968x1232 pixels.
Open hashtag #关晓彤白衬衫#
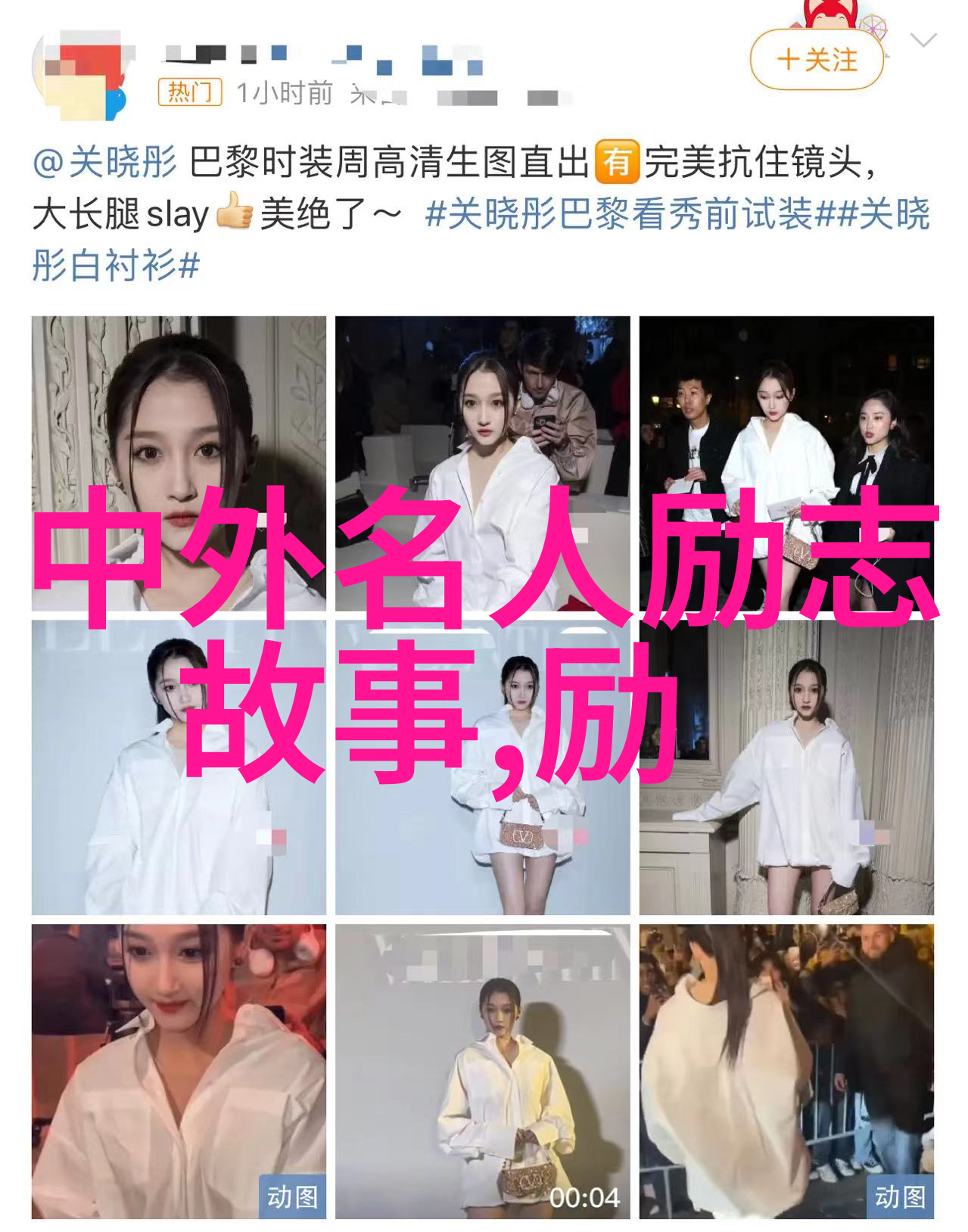[115, 266]
